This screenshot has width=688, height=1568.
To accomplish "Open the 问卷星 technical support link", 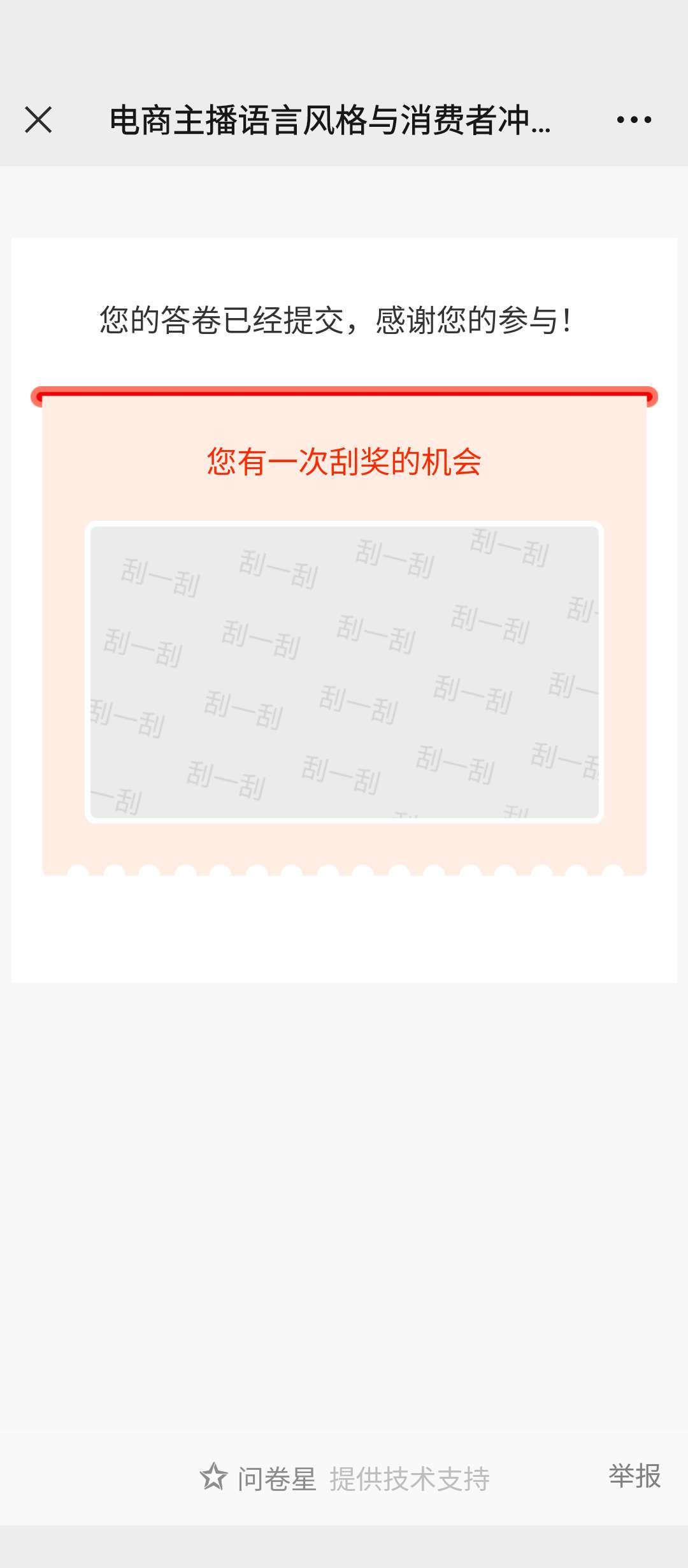I will (x=345, y=1479).
